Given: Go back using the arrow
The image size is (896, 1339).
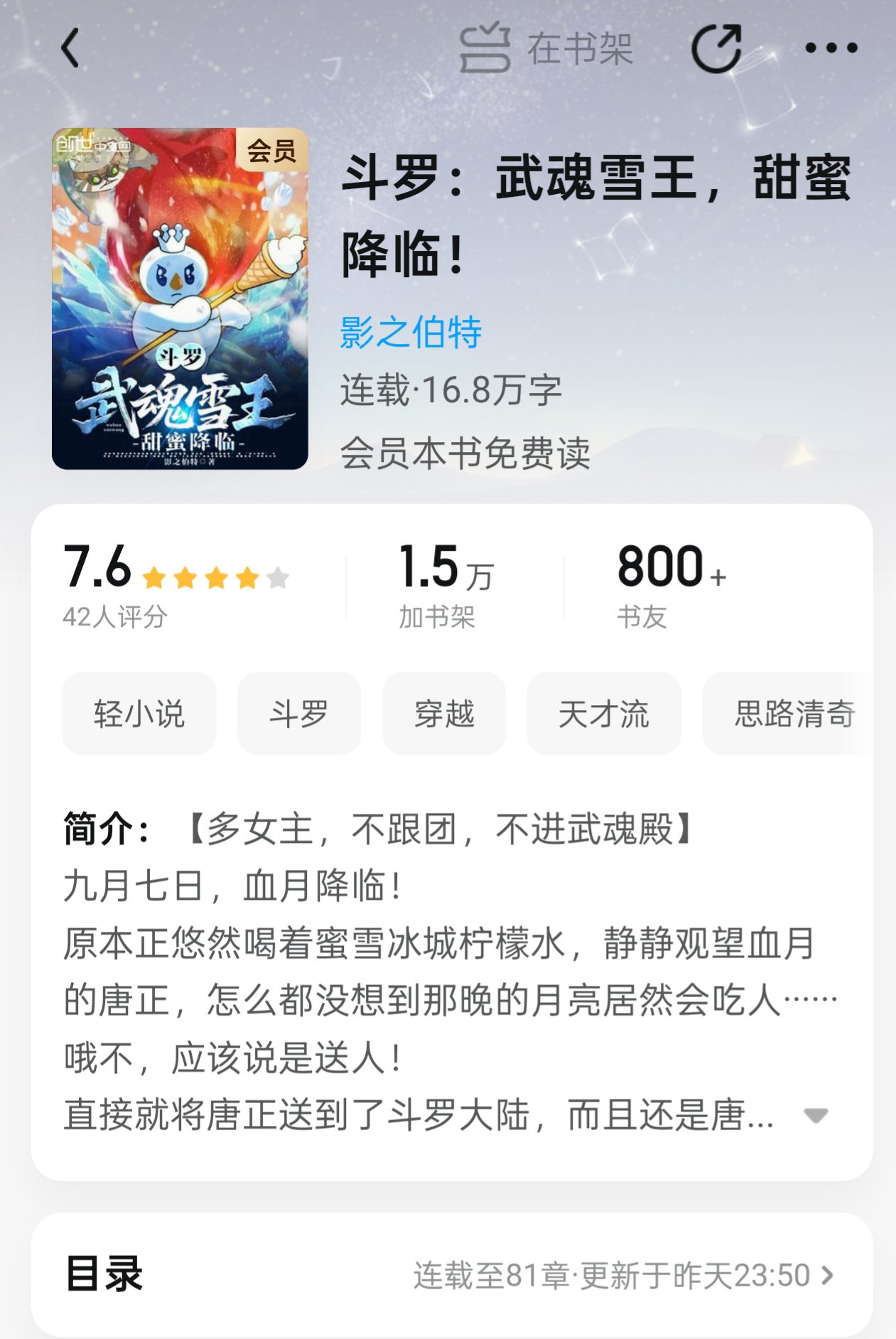Looking at the screenshot, I should coord(70,48).
